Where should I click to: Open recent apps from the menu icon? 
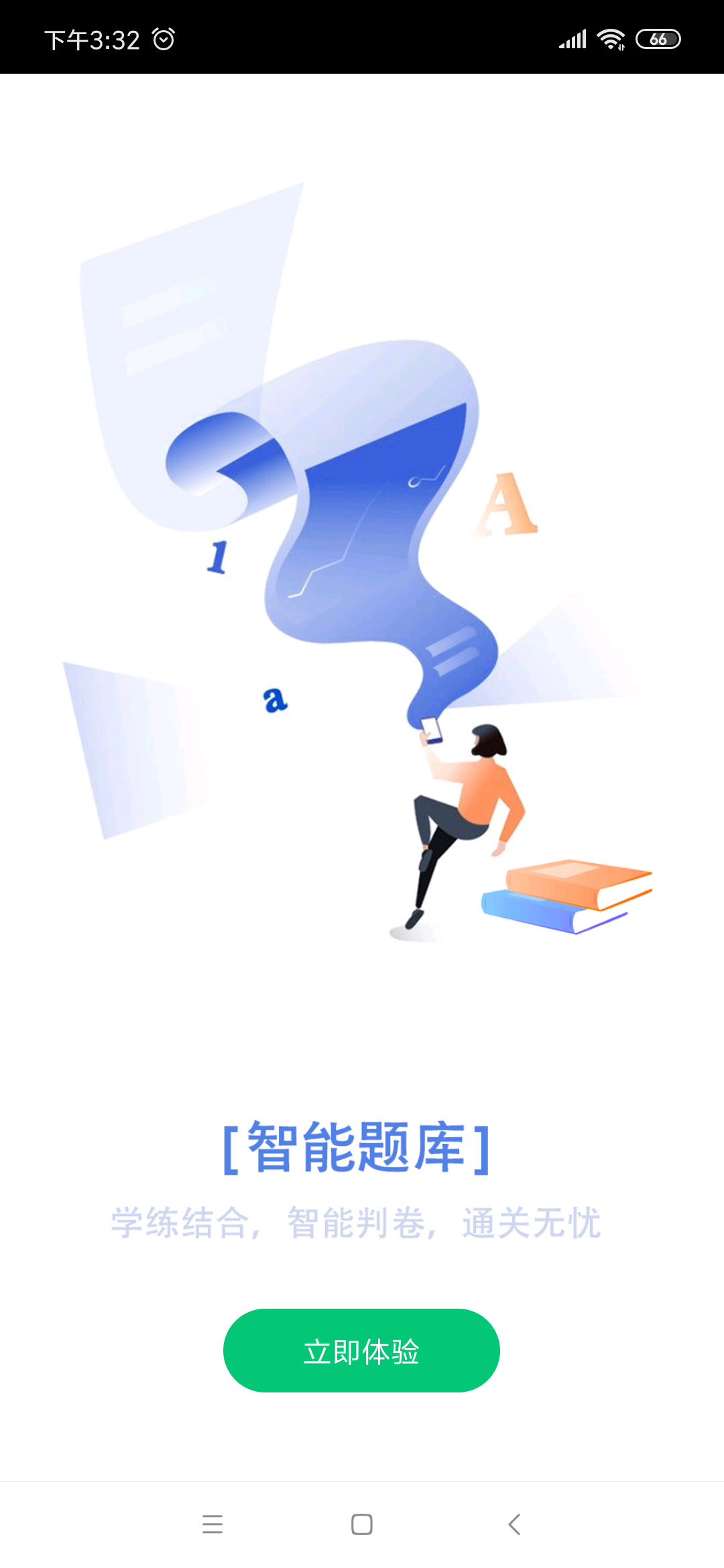(213, 1524)
